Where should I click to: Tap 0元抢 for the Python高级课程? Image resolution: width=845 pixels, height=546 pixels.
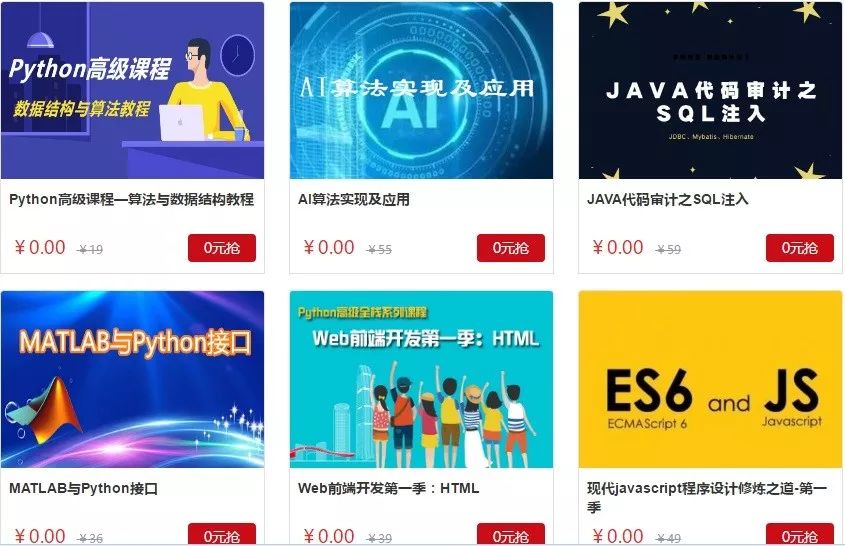(221, 248)
